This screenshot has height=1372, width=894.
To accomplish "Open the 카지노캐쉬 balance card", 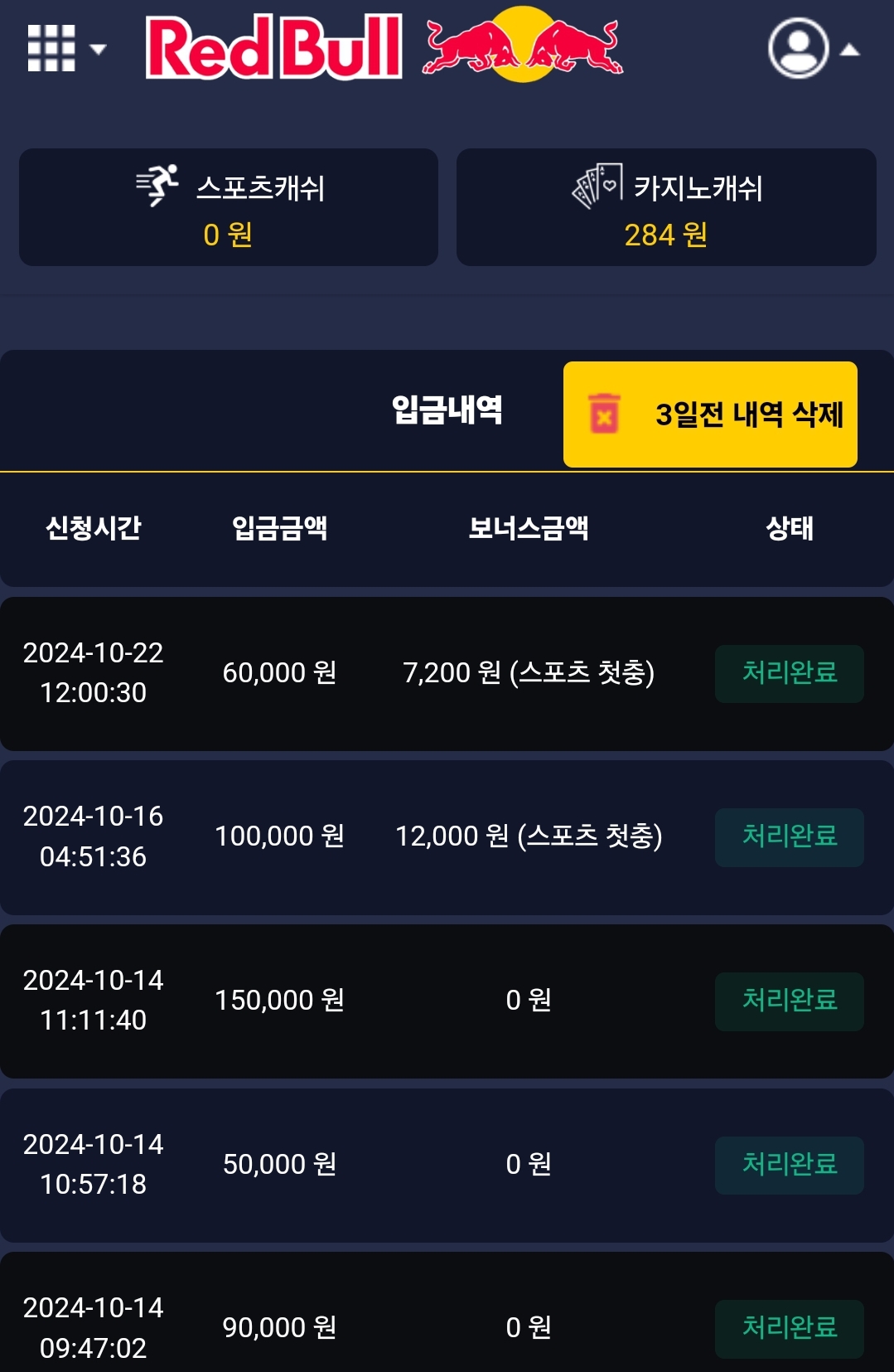I will click(x=666, y=207).
